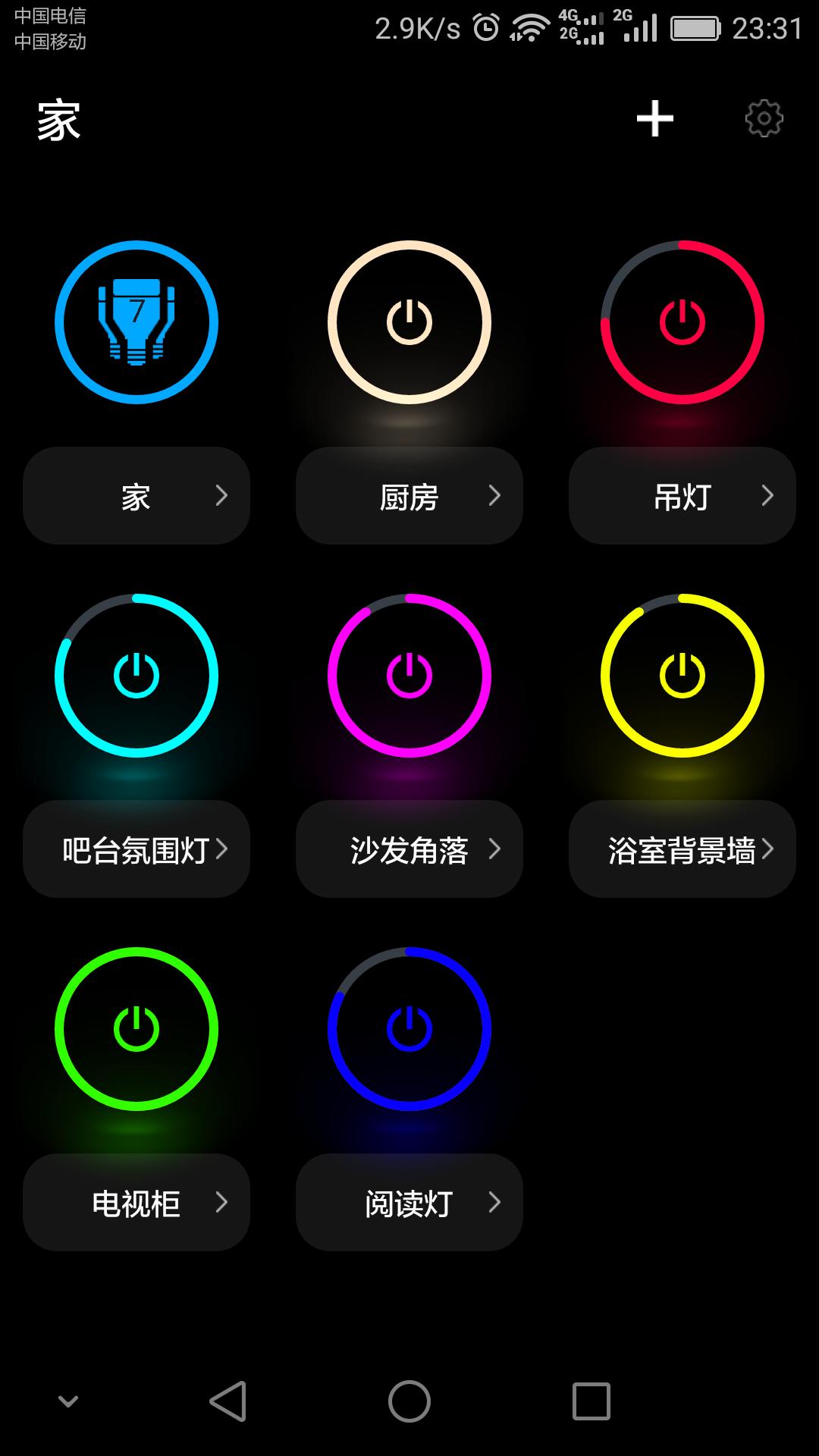
Task: Open the 家 group details button
Action: click(x=136, y=495)
